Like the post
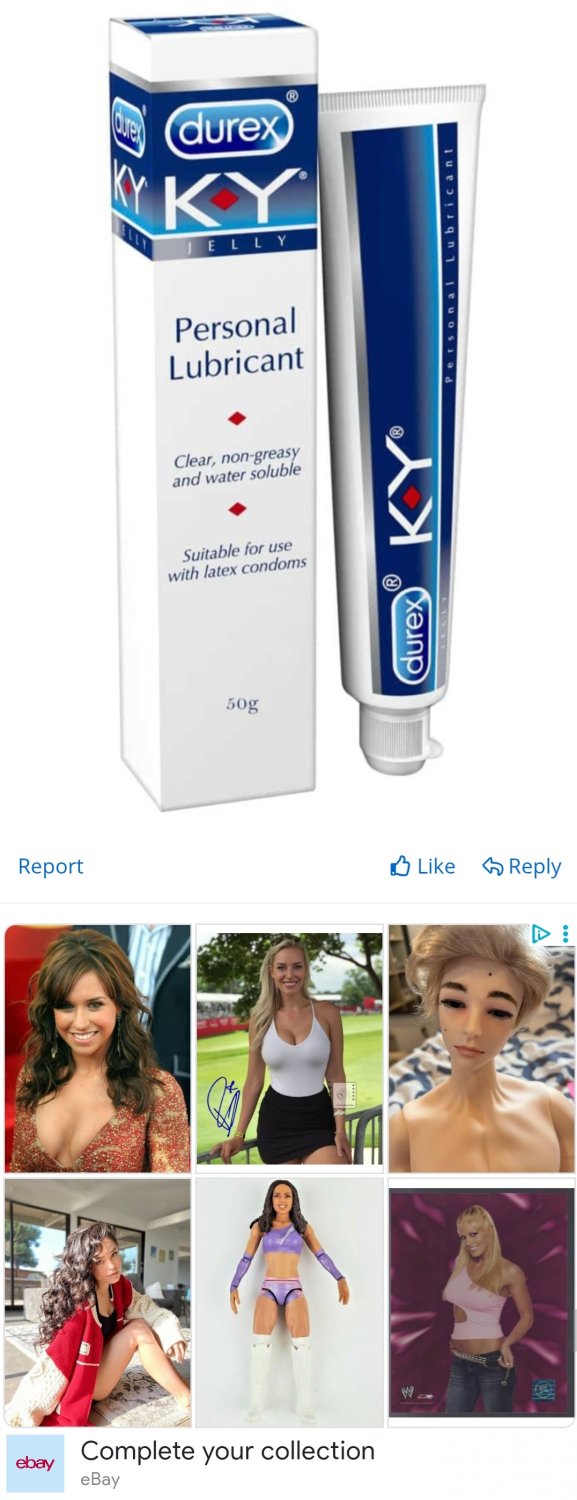Screen dimensions: 577x1500 [422, 866]
